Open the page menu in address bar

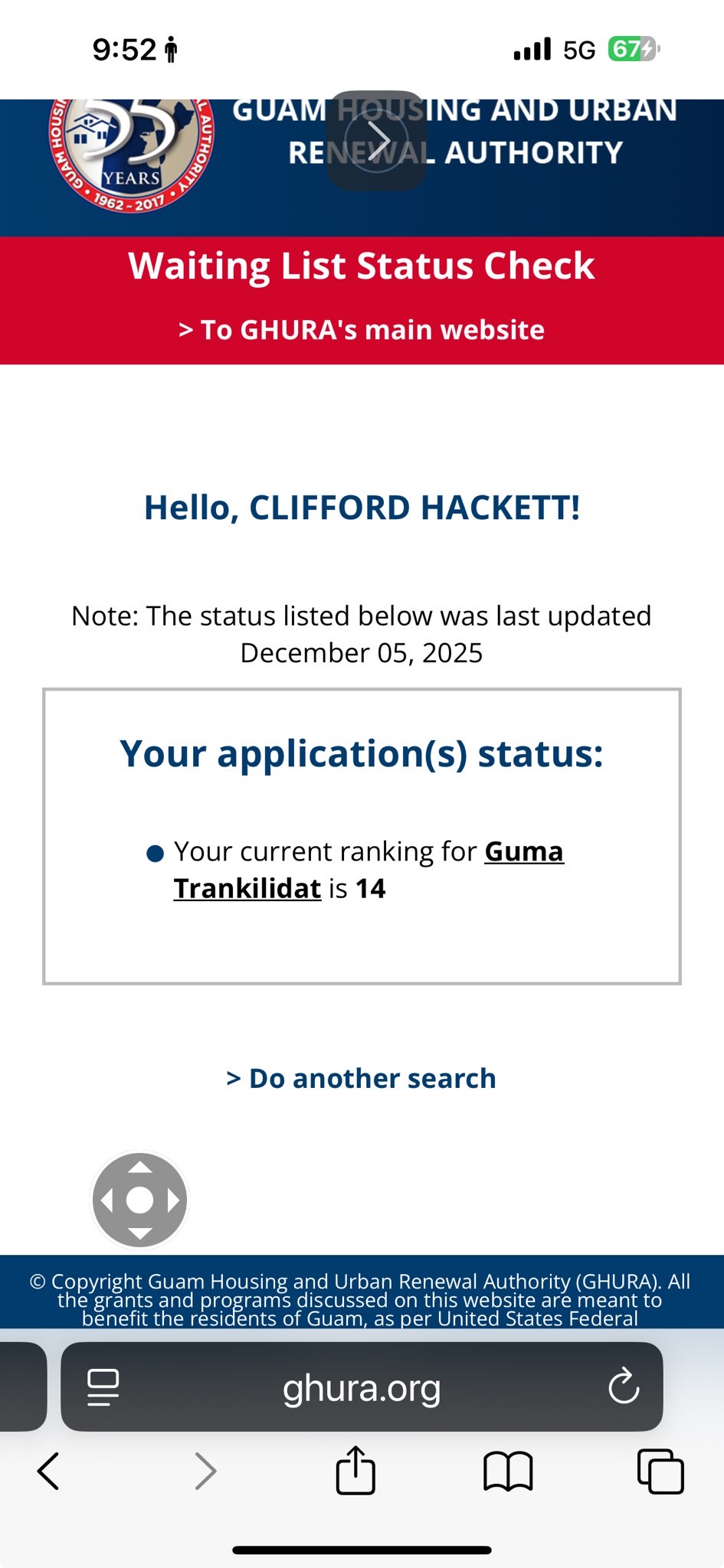[103, 1387]
